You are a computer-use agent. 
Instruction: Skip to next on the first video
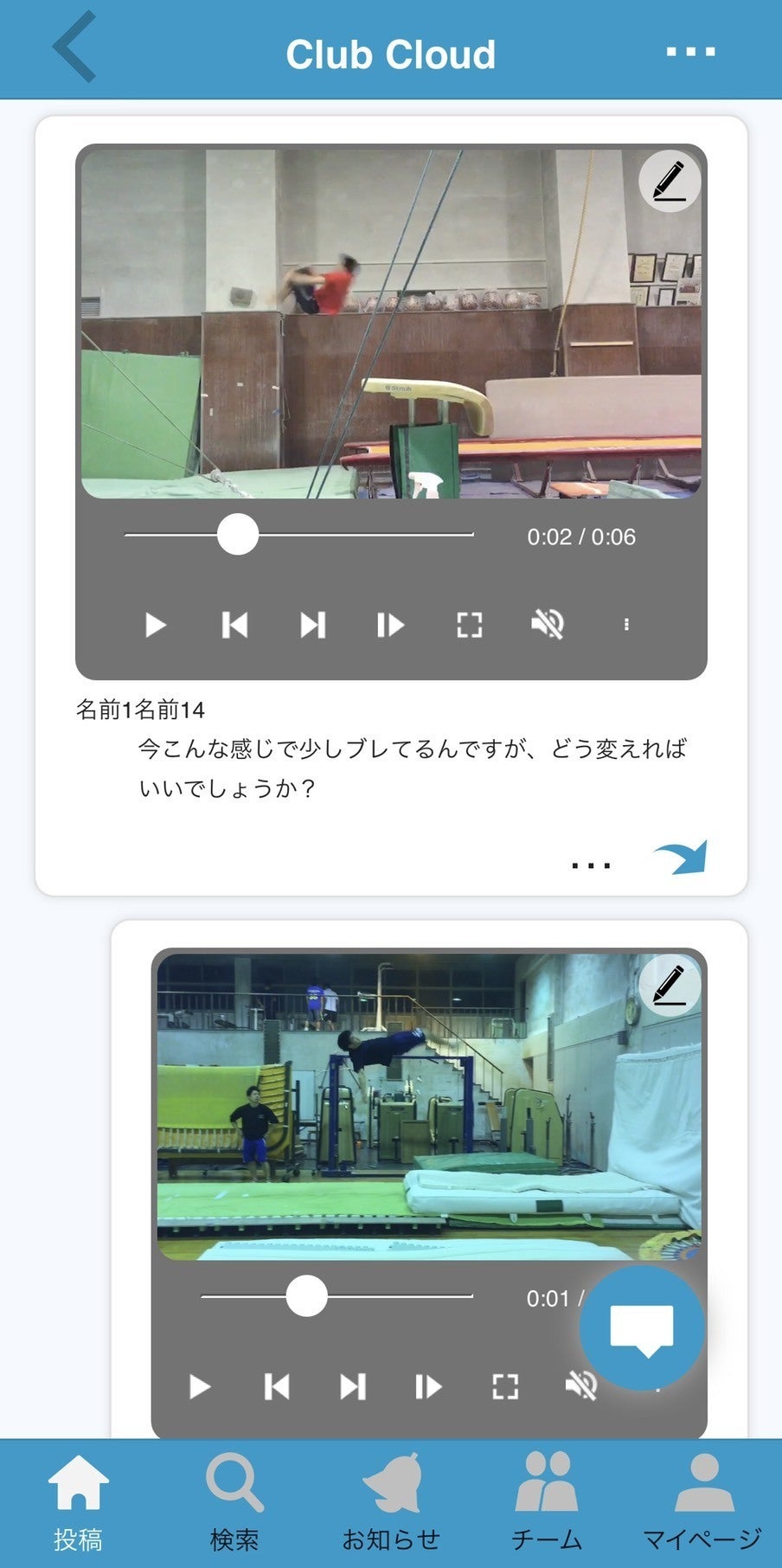[312, 625]
